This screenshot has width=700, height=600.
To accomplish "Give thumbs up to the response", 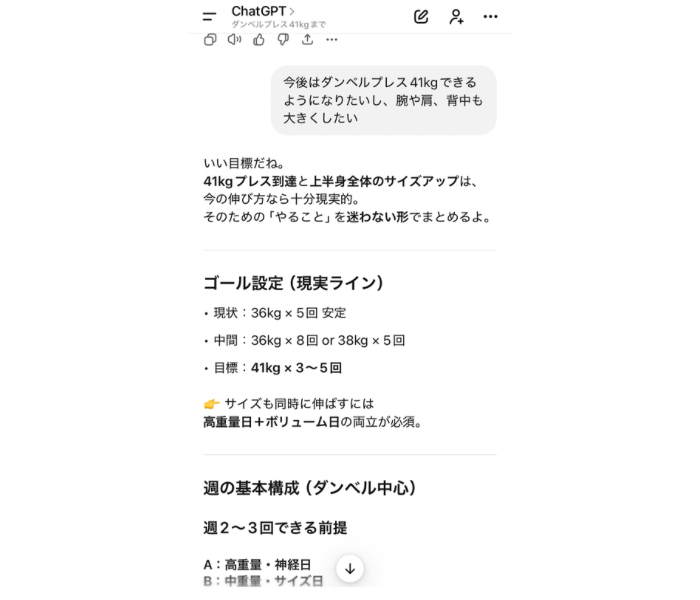I will [259, 39].
